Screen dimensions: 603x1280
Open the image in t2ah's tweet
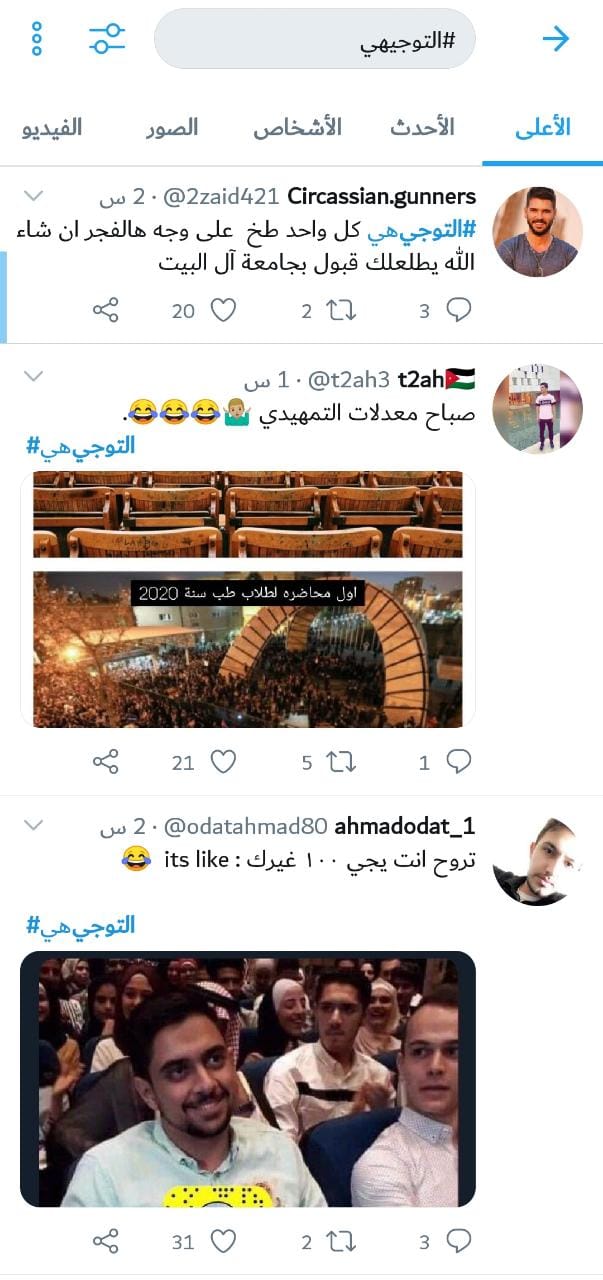click(x=248, y=599)
